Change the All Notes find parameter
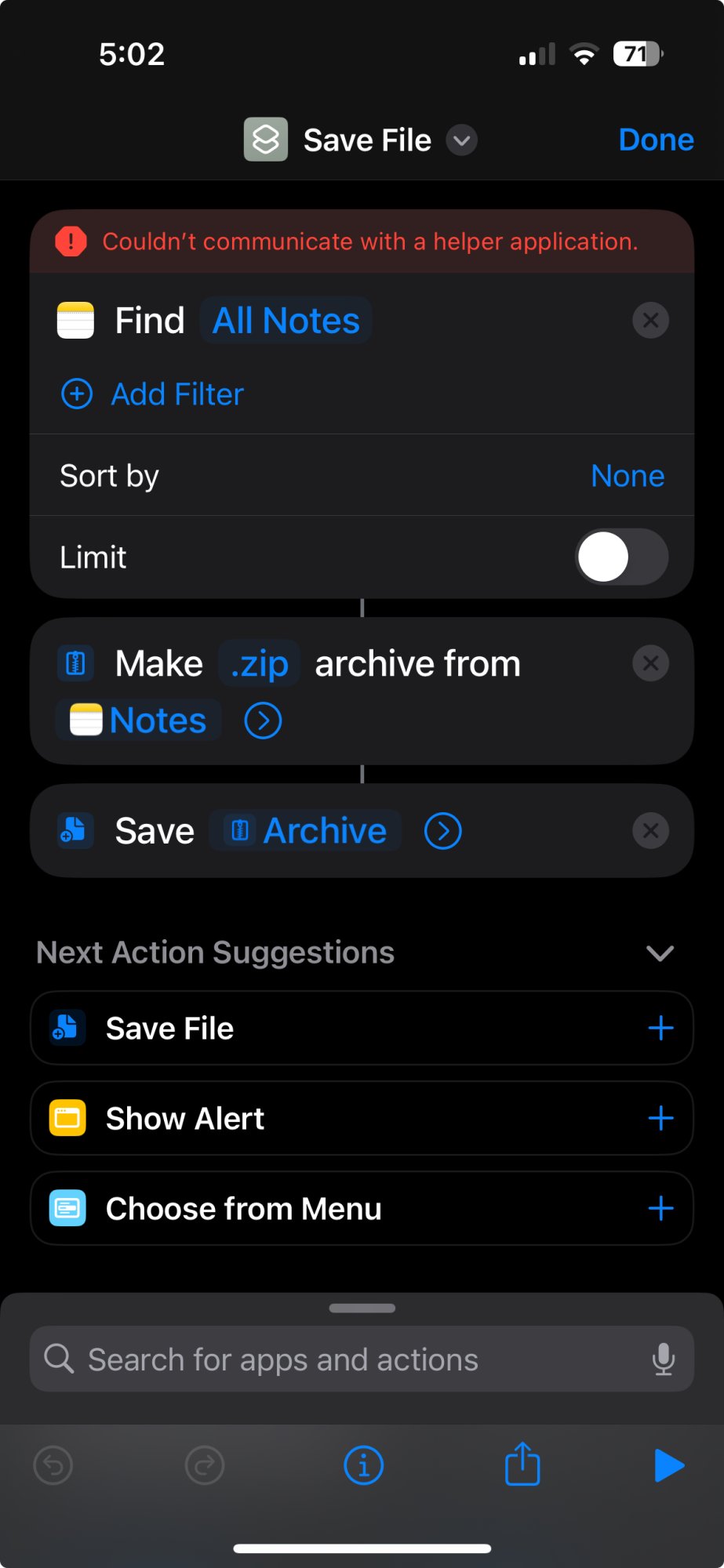The image size is (724, 1568). coord(286,321)
